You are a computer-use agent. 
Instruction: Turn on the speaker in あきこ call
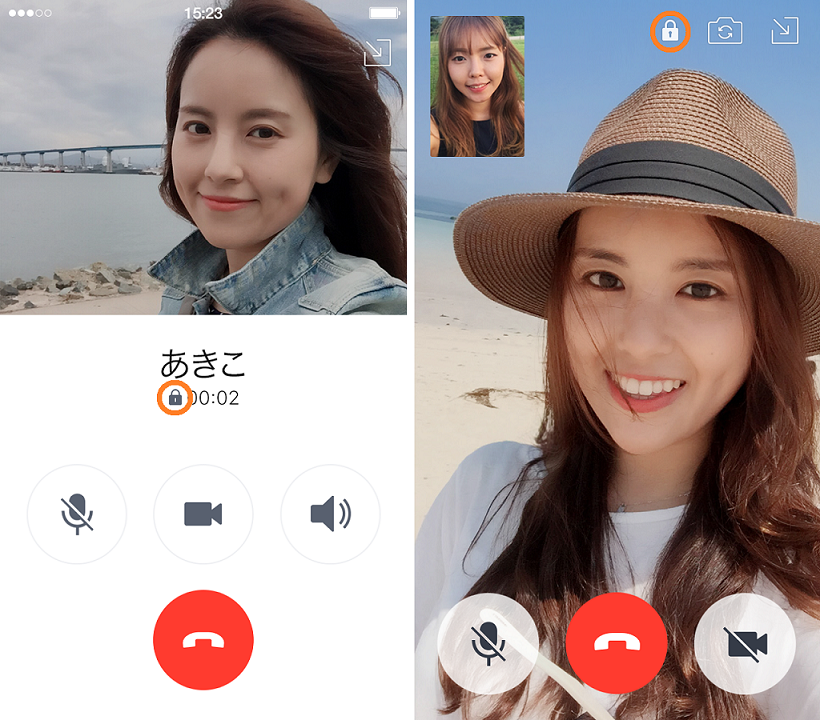pos(330,514)
